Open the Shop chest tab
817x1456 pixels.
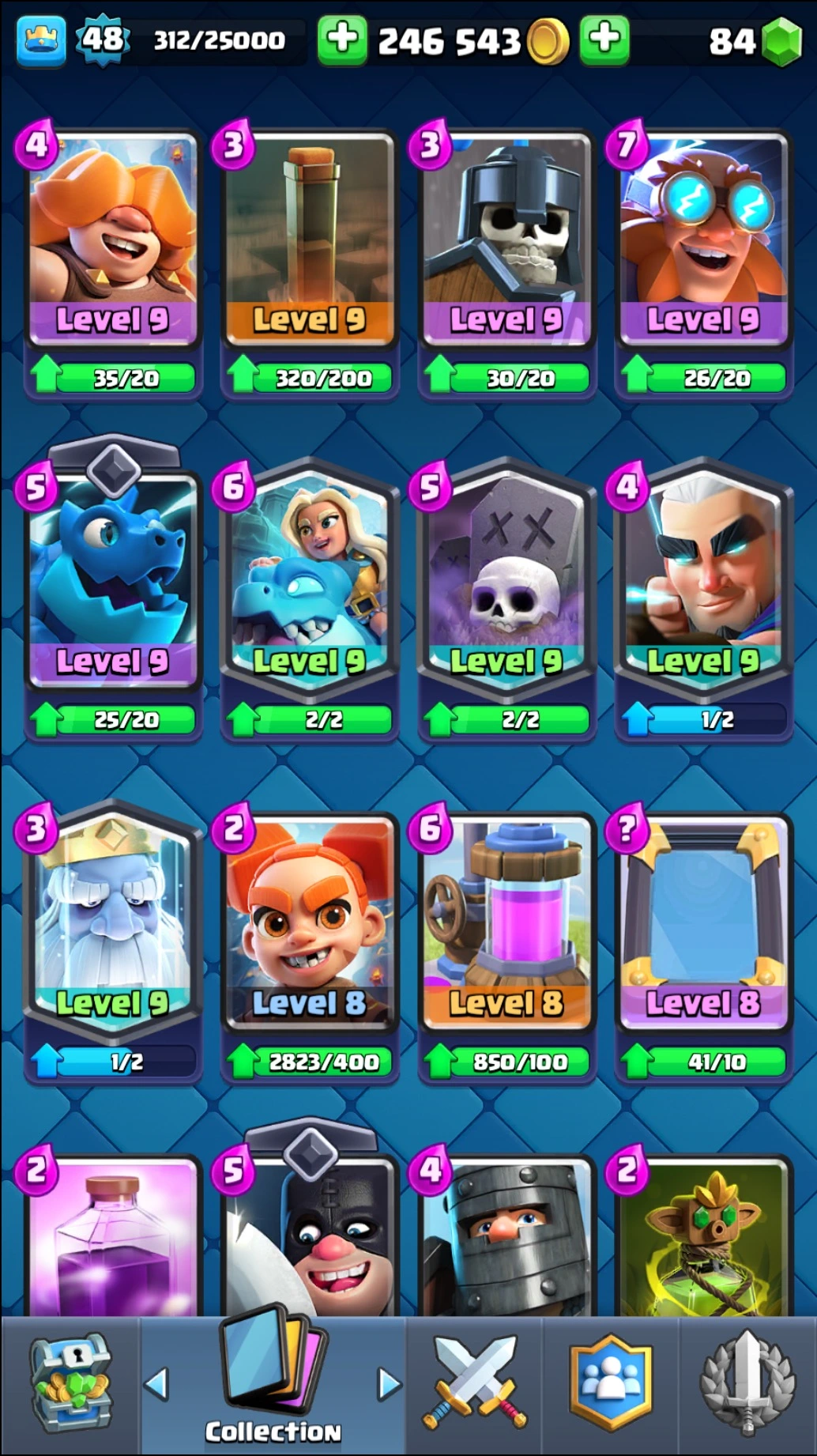pos(70,1385)
